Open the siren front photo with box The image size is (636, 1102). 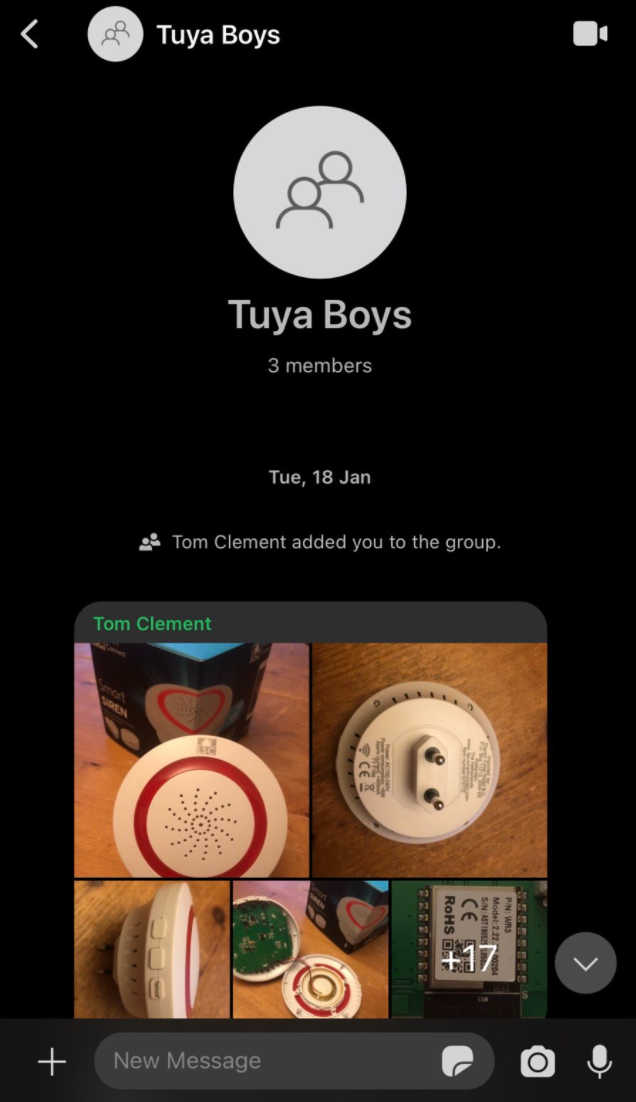click(191, 760)
